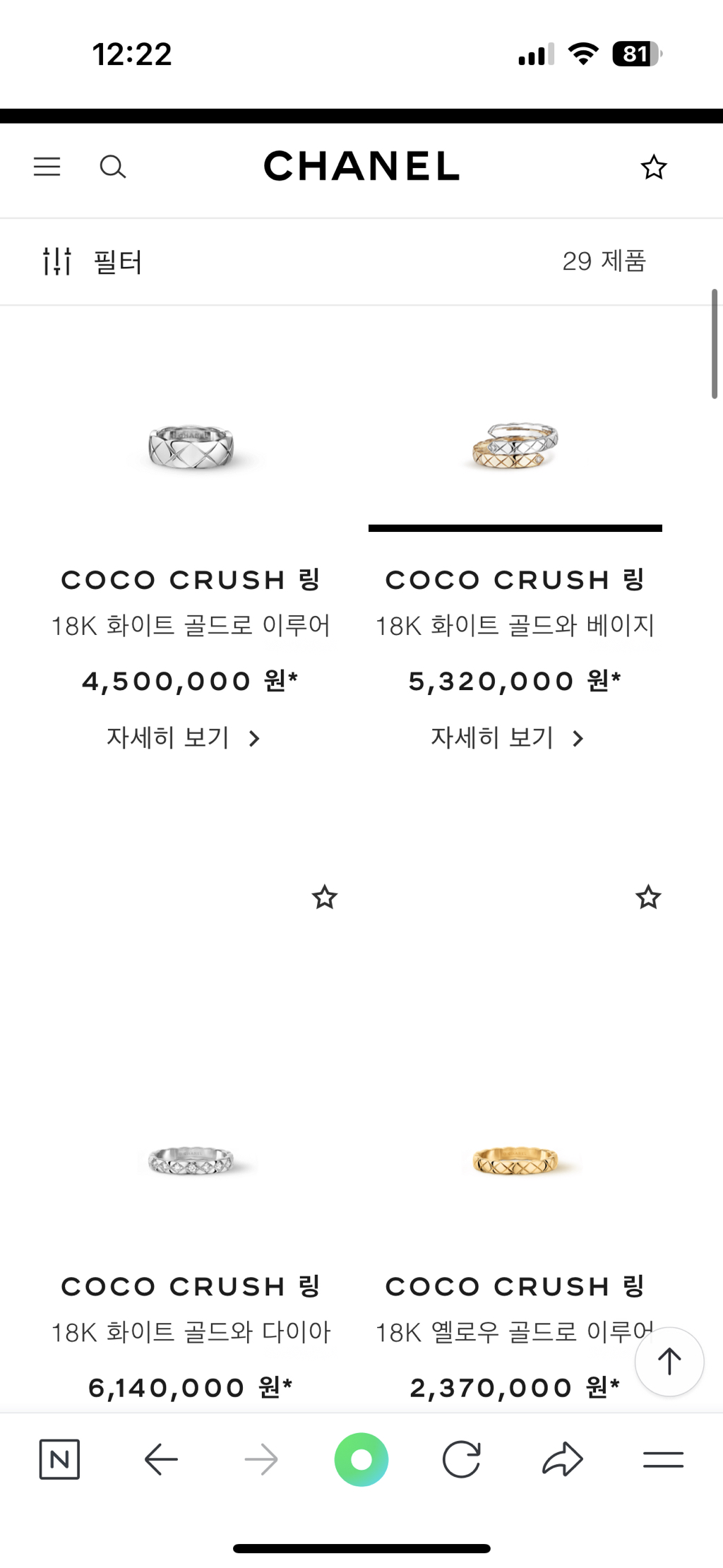Open the 필터 filter options
The width and height of the screenshot is (723, 1568).
tap(92, 261)
